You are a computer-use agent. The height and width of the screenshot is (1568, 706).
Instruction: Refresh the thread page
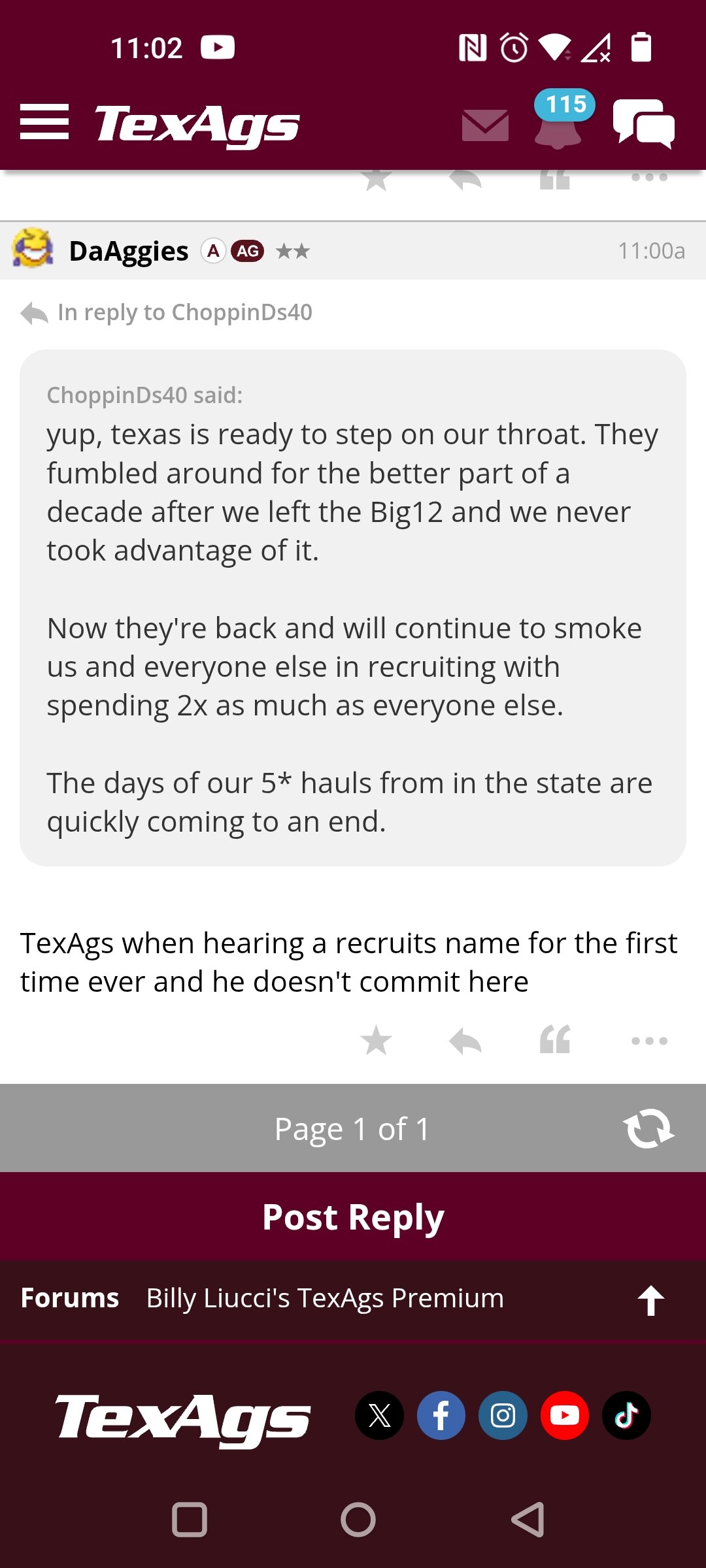648,1128
